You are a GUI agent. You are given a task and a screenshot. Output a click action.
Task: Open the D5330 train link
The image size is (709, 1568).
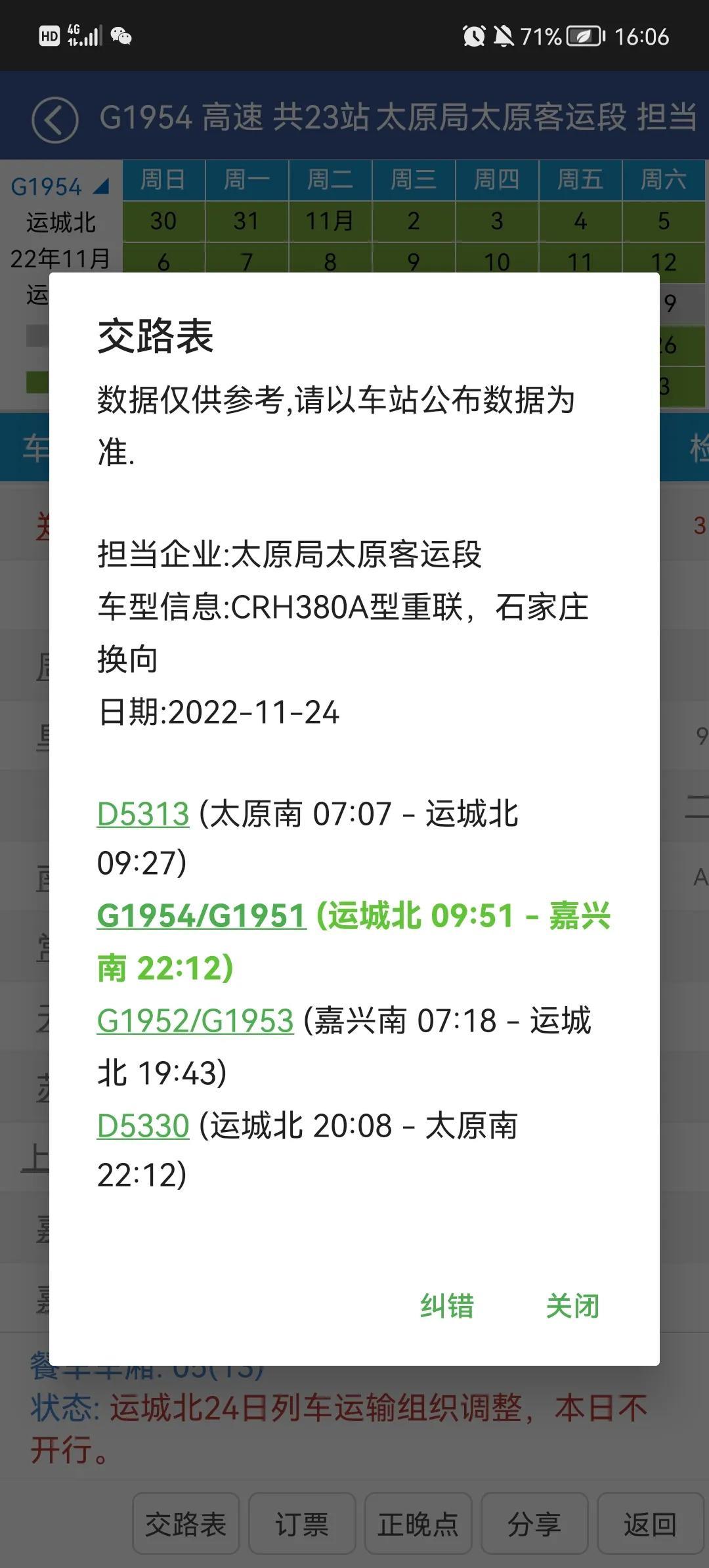tap(143, 1125)
